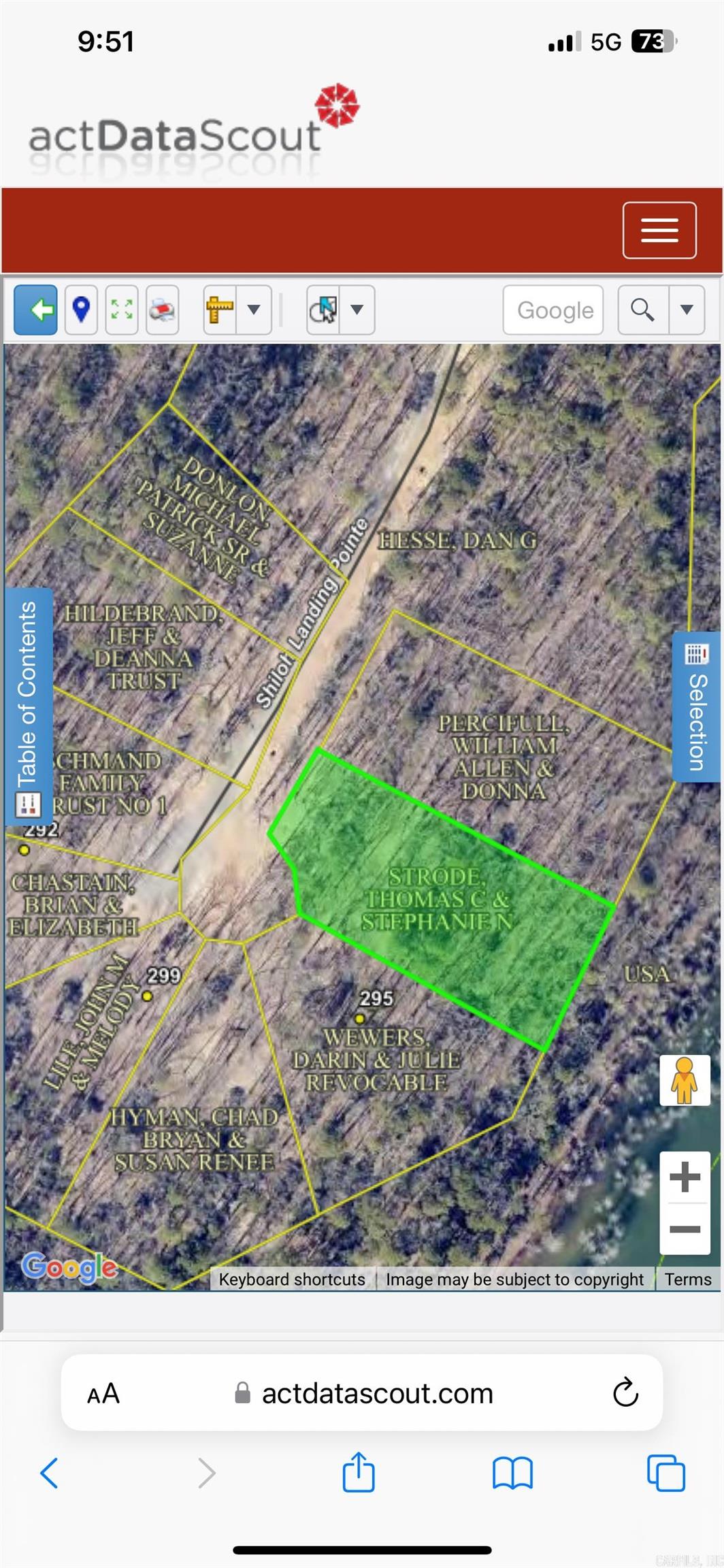Open Safari share sheet
This screenshot has height=1568, width=724.
pos(359,1473)
